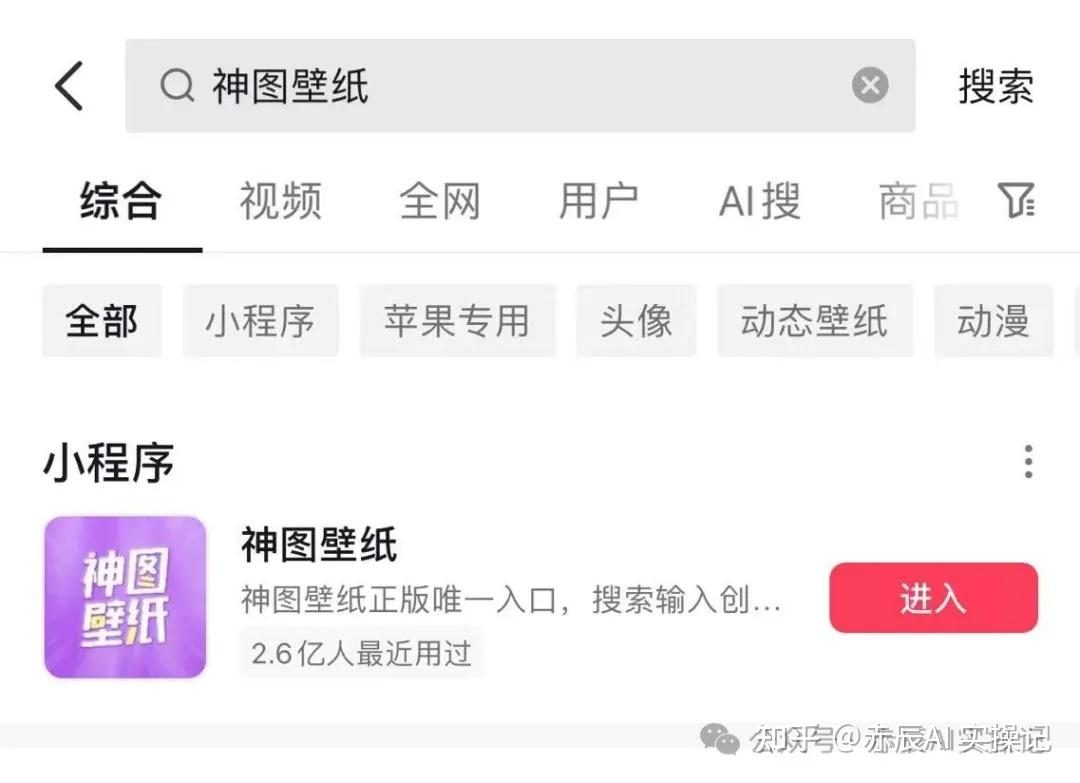Select the 全部 chip
Image resolution: width=1080 pixels, height=783 pixels.
[102, 321]
